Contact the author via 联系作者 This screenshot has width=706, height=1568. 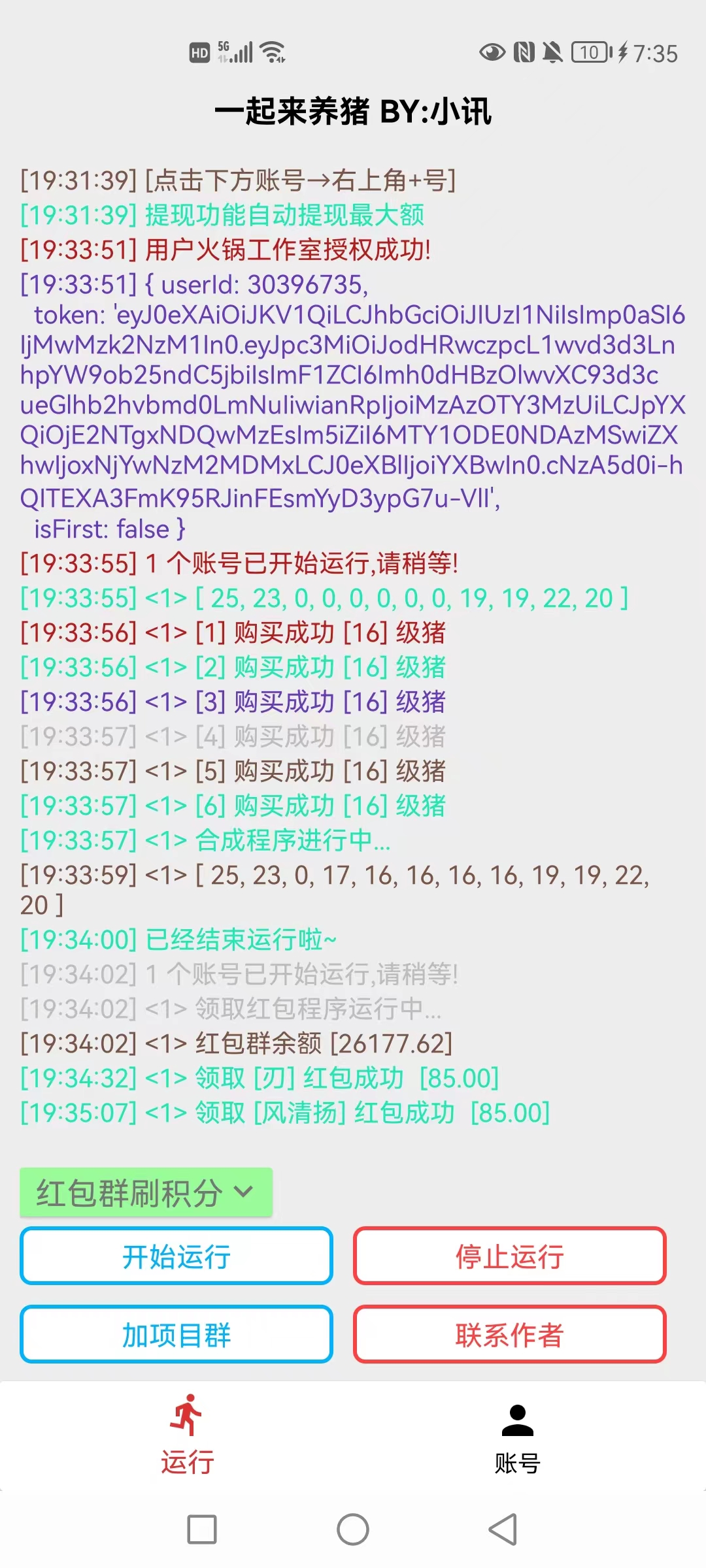(x=510, y=1335)
